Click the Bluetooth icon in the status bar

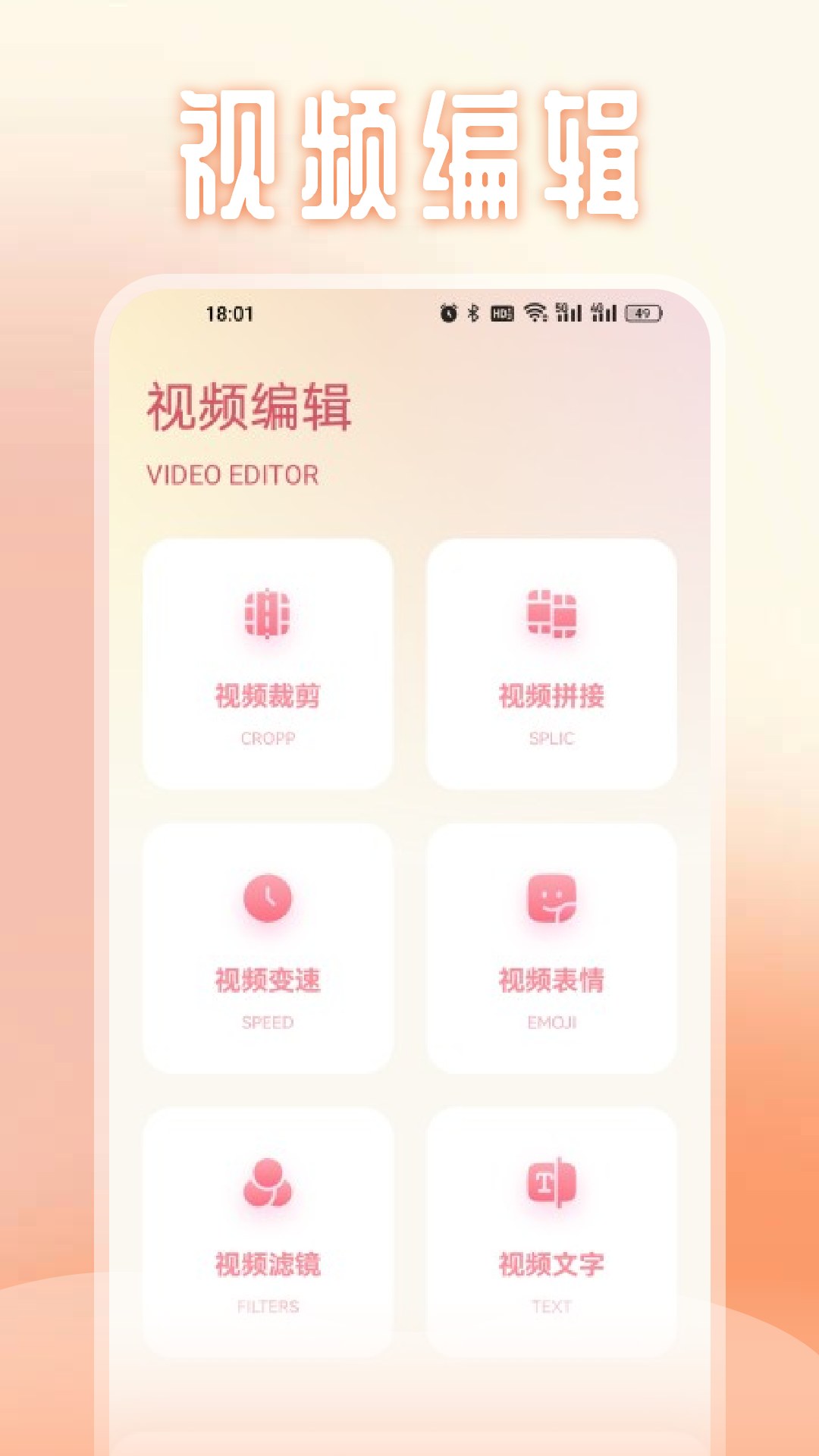pos(472,312)
